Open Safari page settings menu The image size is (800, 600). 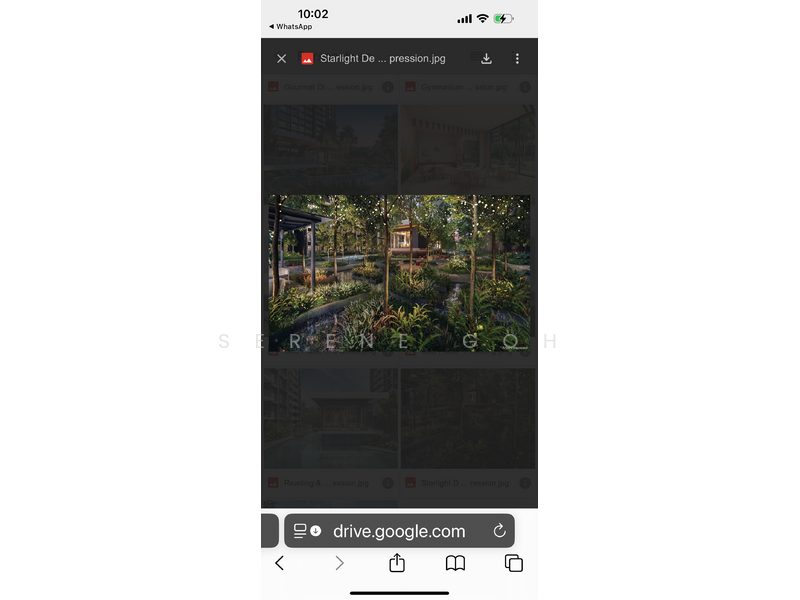click(307, 531)
